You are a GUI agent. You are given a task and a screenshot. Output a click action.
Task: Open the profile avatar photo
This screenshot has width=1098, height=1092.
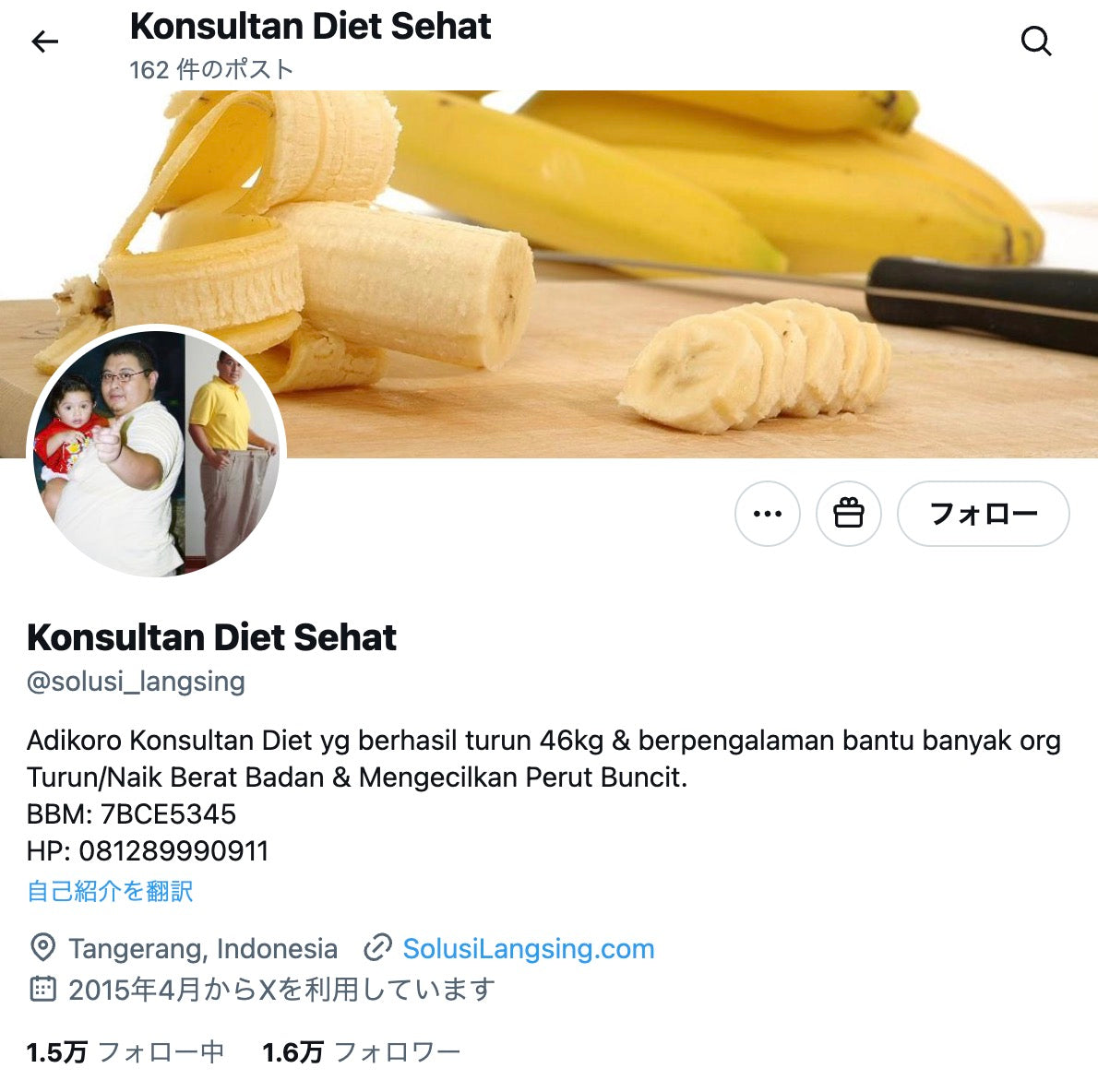point(157,453)
